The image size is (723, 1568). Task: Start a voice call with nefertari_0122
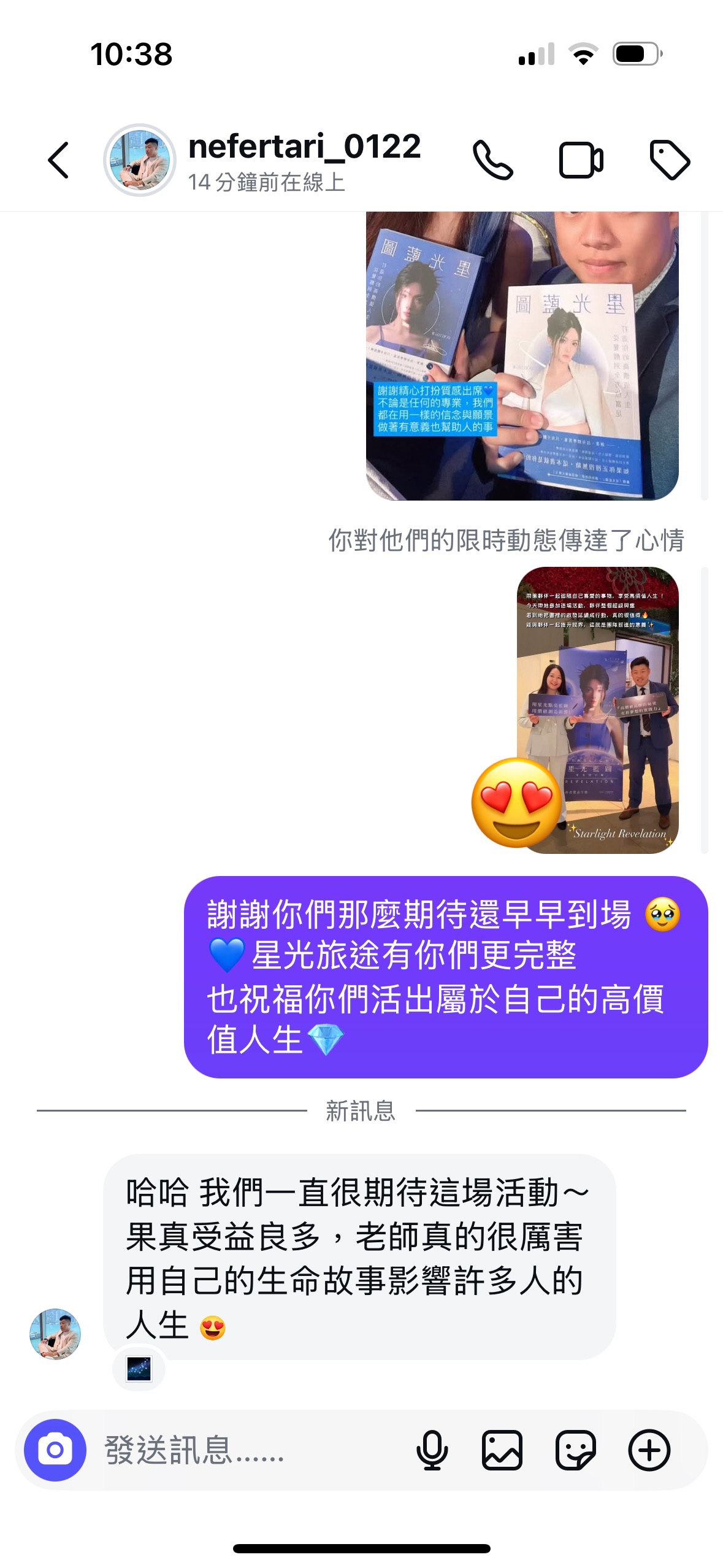pyautogui.click(x=492, y=160)
